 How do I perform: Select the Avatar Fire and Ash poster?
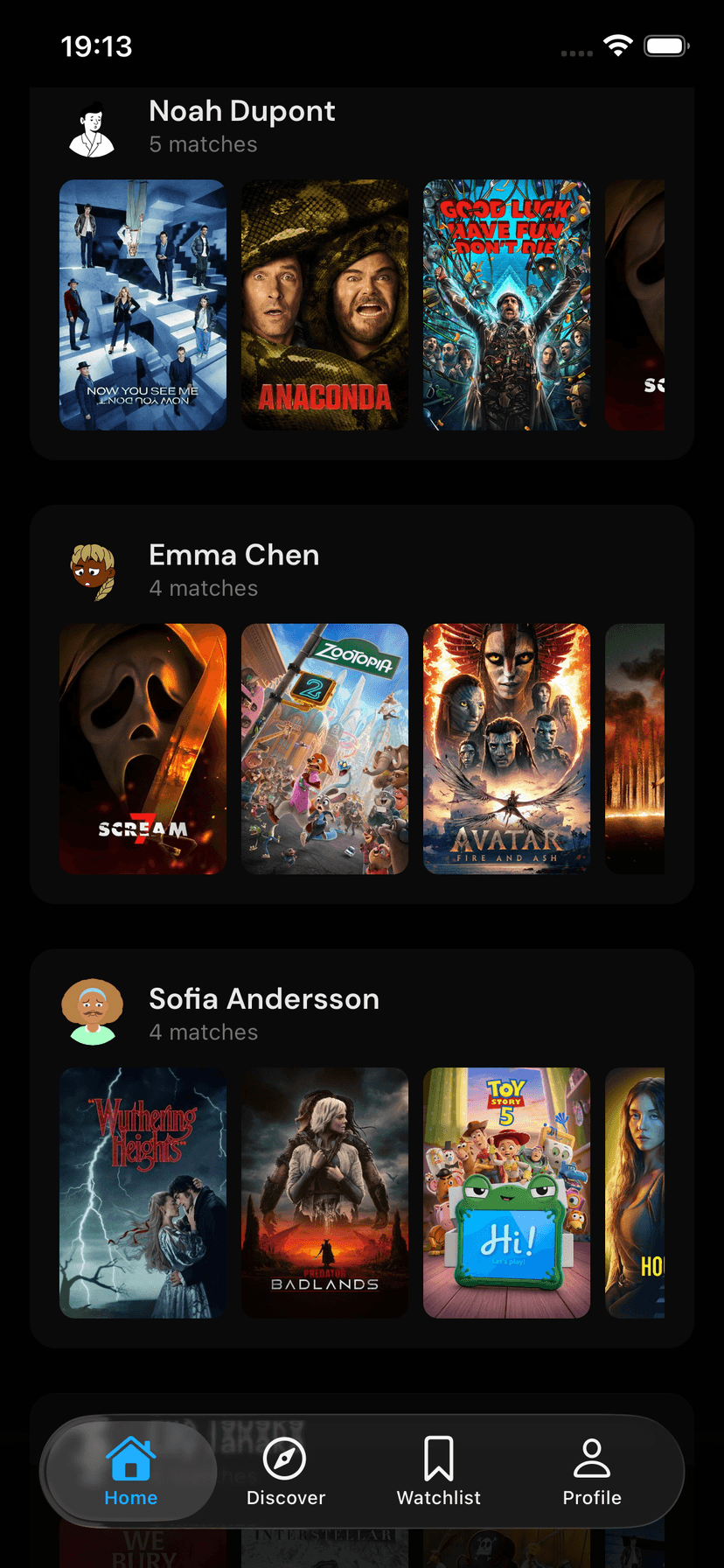coord(506,748)
